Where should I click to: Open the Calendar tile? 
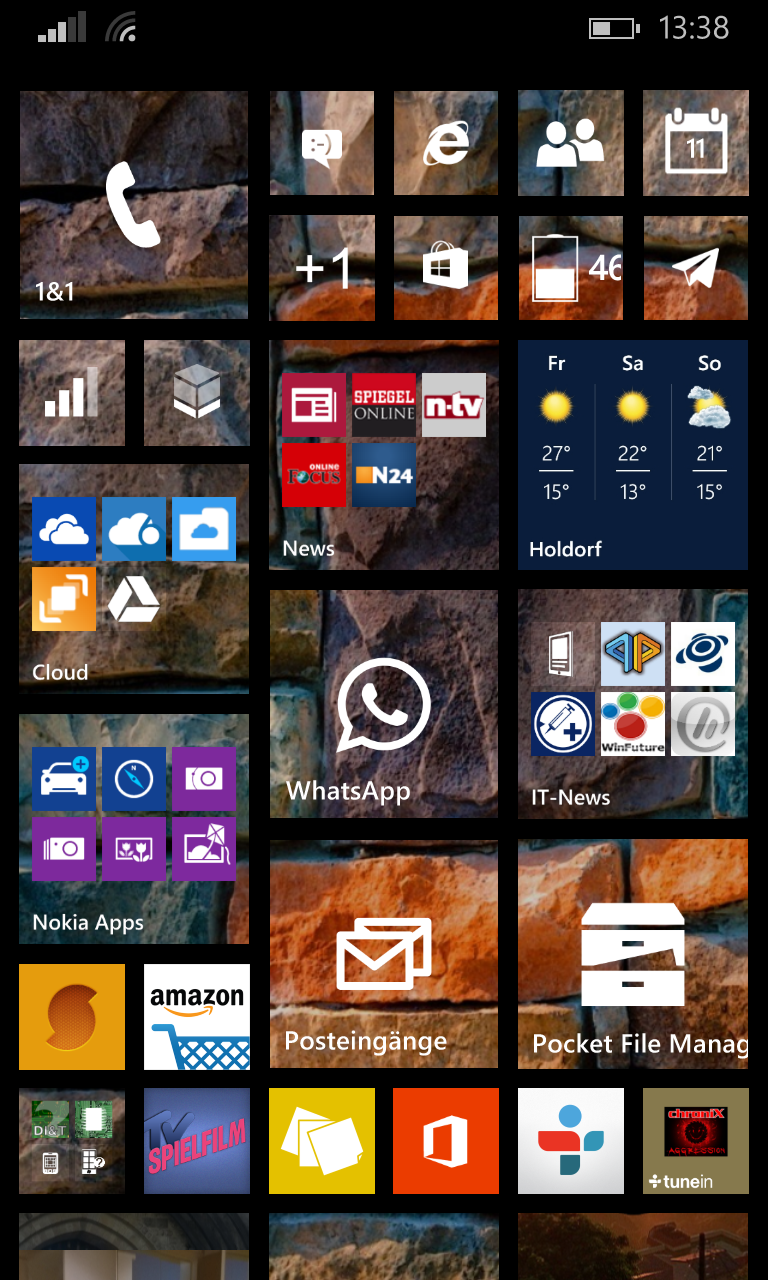point(695,143)
